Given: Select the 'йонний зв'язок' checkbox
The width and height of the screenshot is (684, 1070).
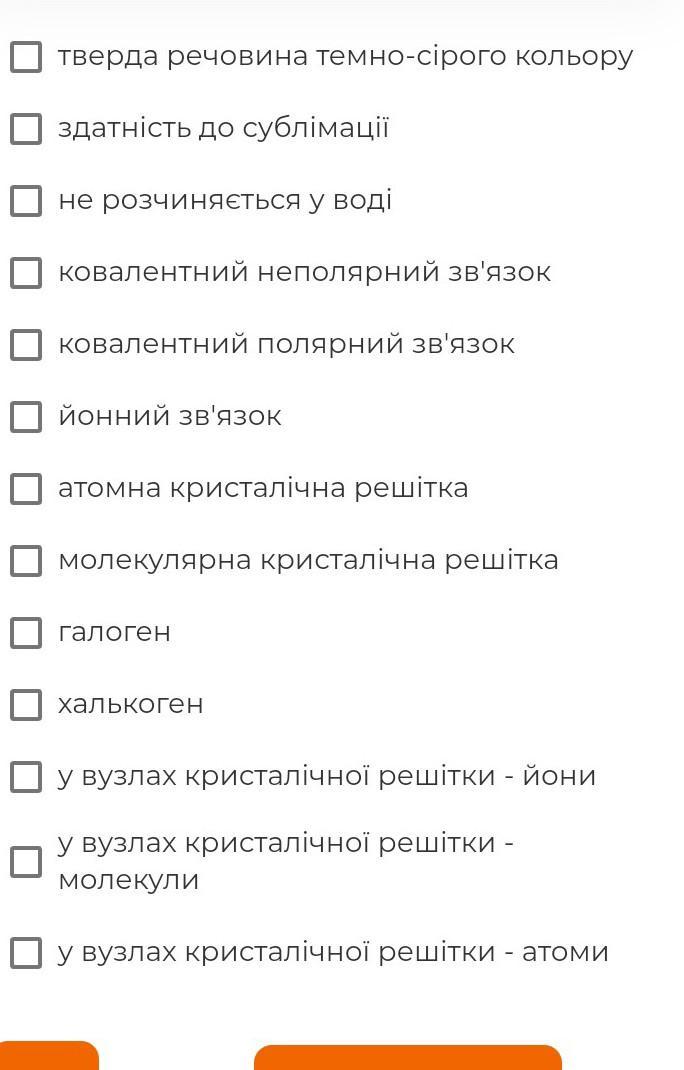Looking at the screenshot, I should pyautogui.click(x=26, y=417).
